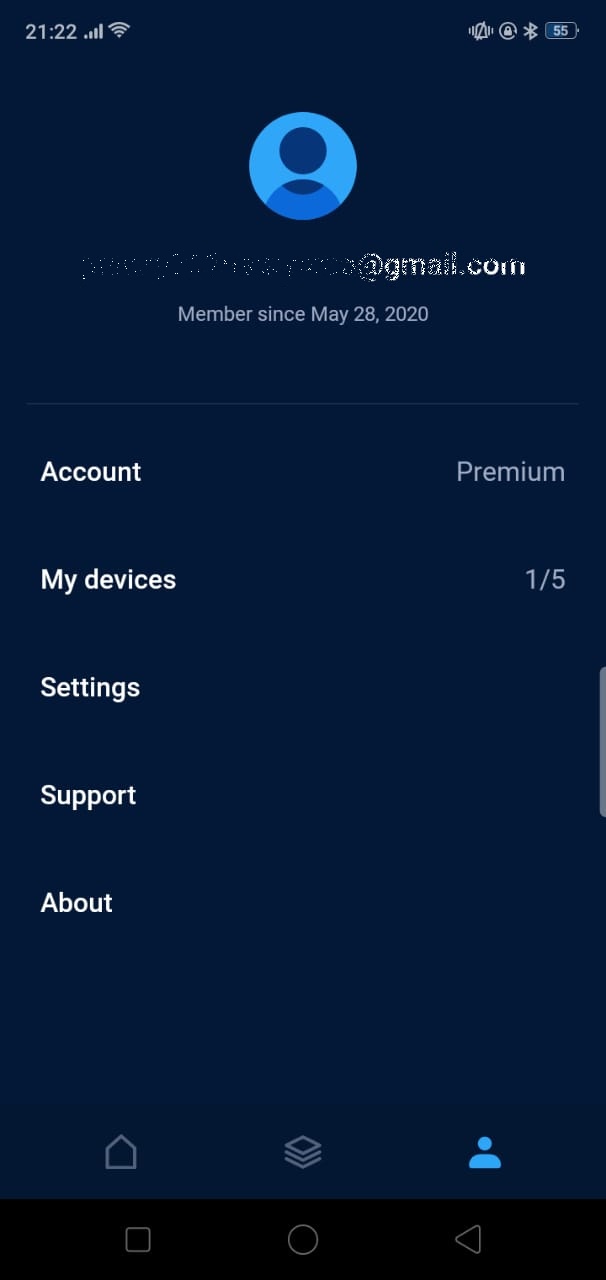The image size is (606, 1280).
Task: Open My devices list
Action: click(x=302, y=580)
